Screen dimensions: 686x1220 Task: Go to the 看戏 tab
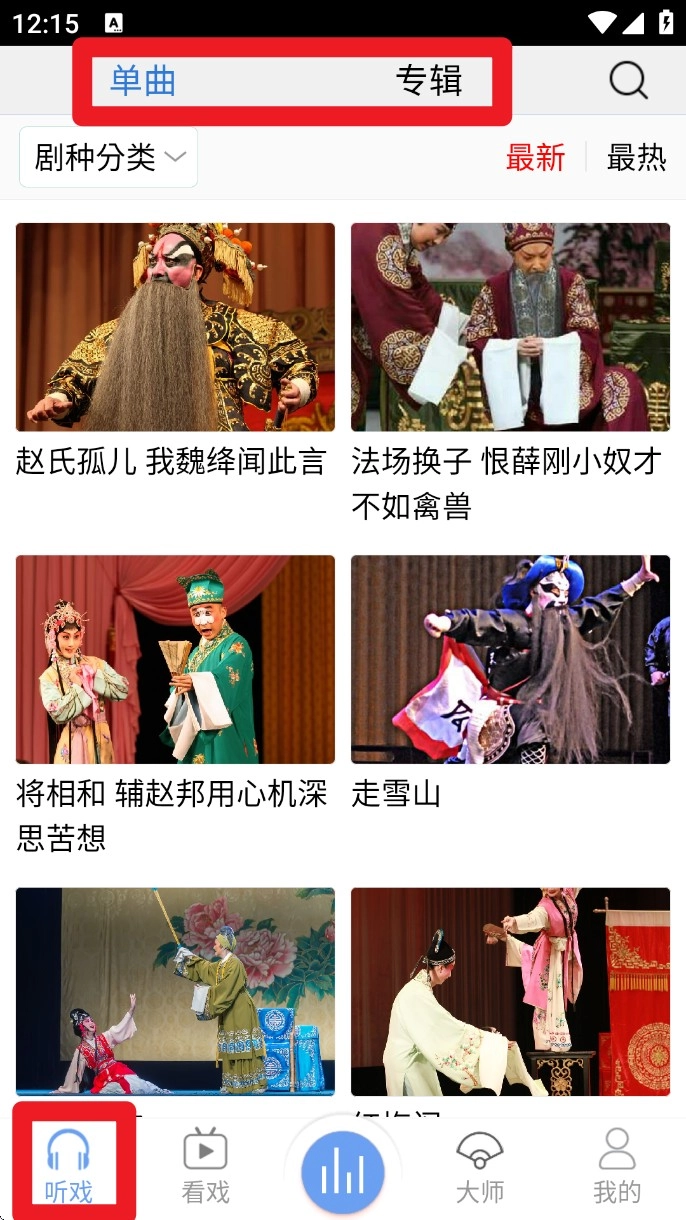tap(205, 1166)
